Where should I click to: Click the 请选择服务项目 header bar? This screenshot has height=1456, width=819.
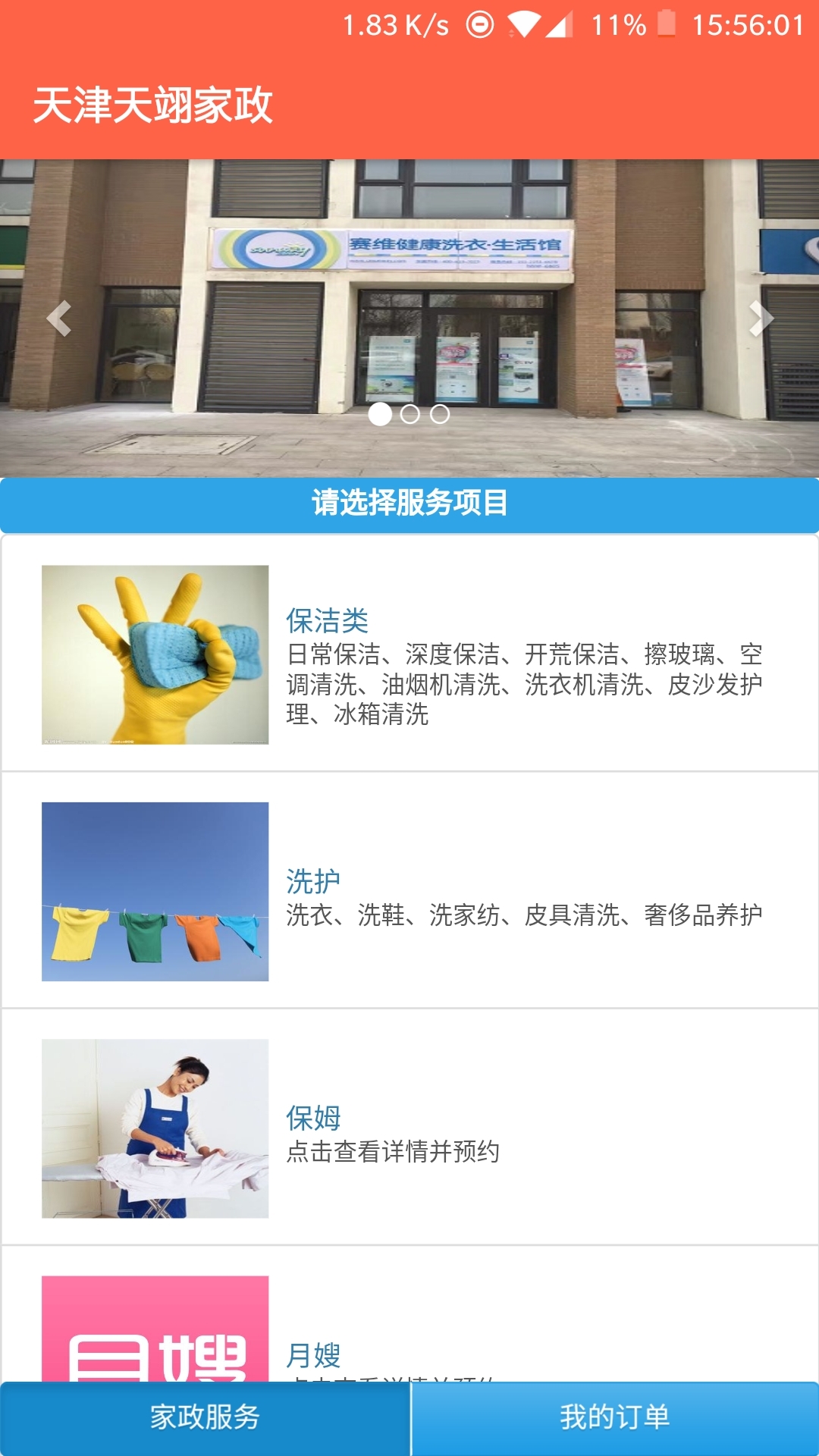[x=409, y=502]
